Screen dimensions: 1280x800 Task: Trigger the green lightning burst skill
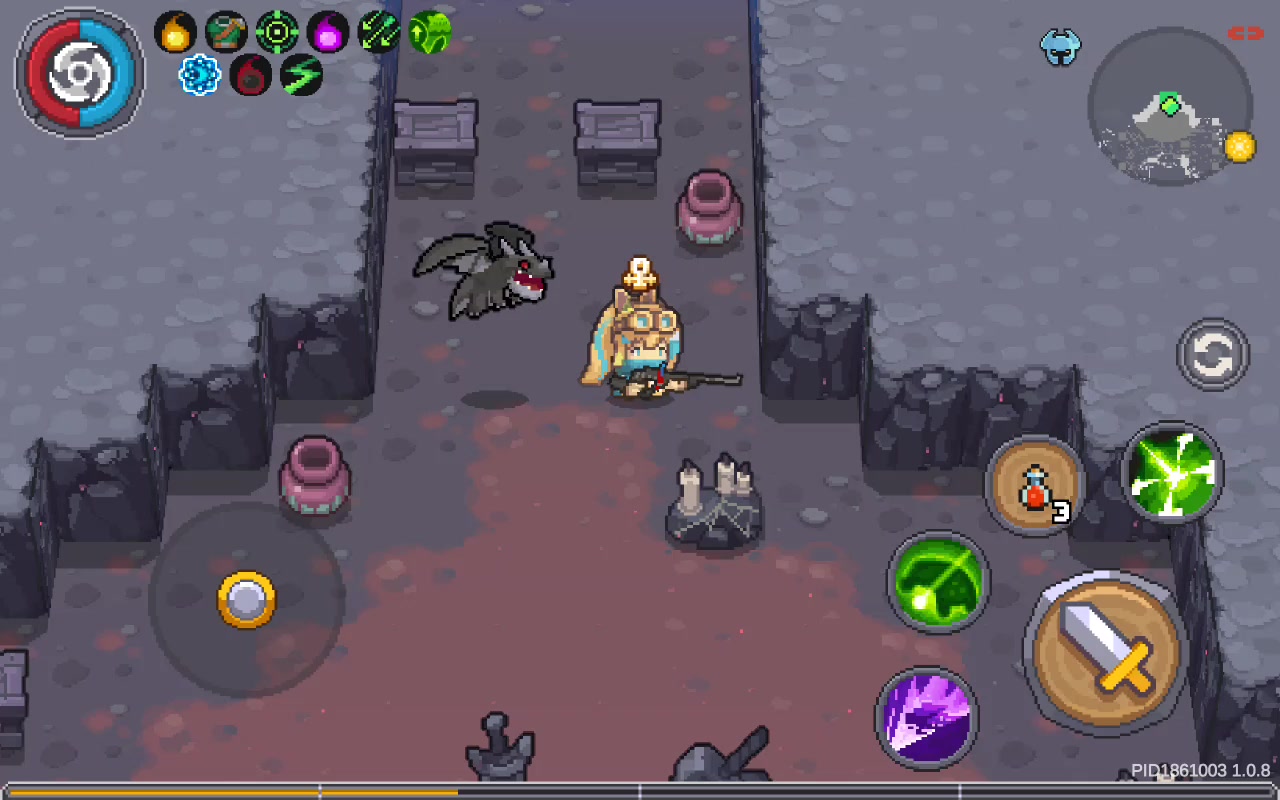[x=1172, y=472]
